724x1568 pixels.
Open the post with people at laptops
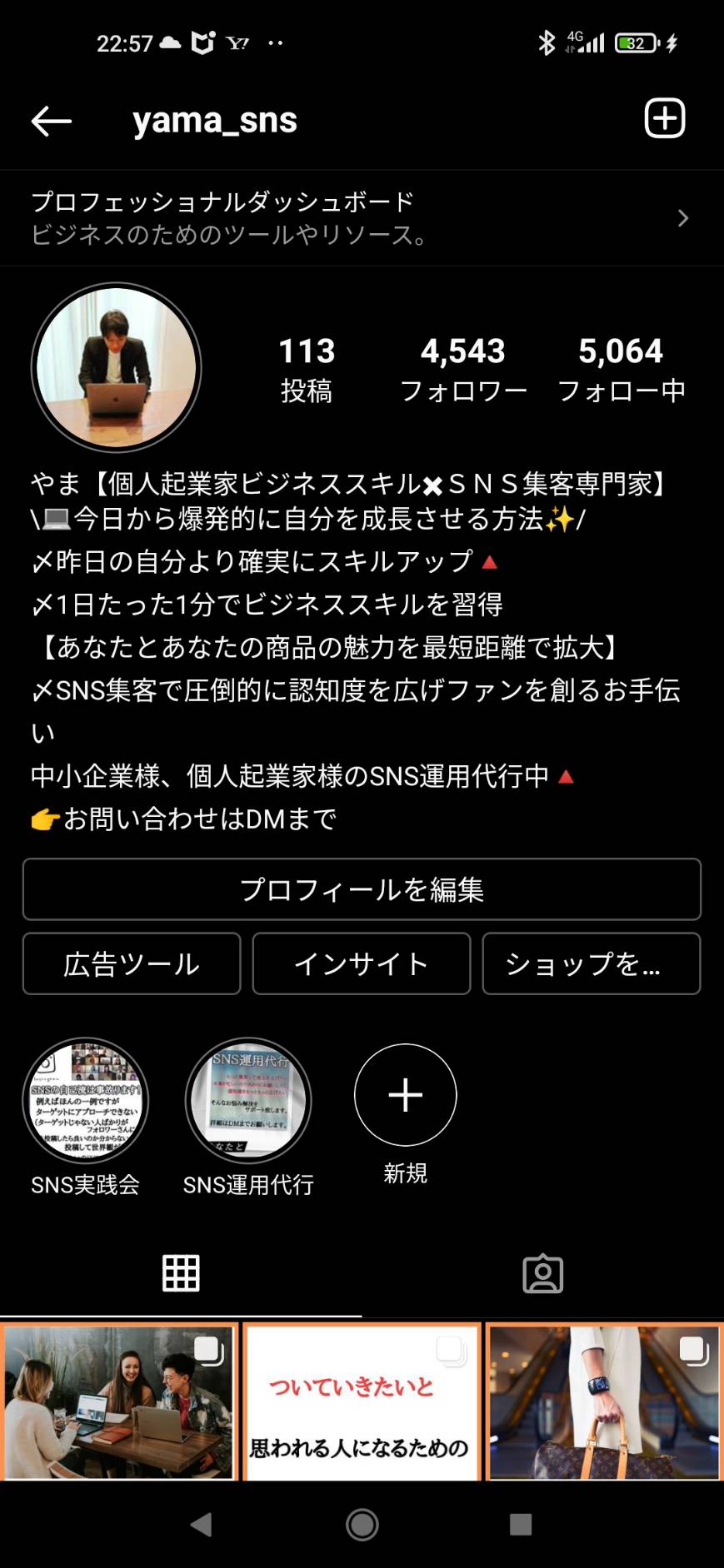[x=119, y=1401]
